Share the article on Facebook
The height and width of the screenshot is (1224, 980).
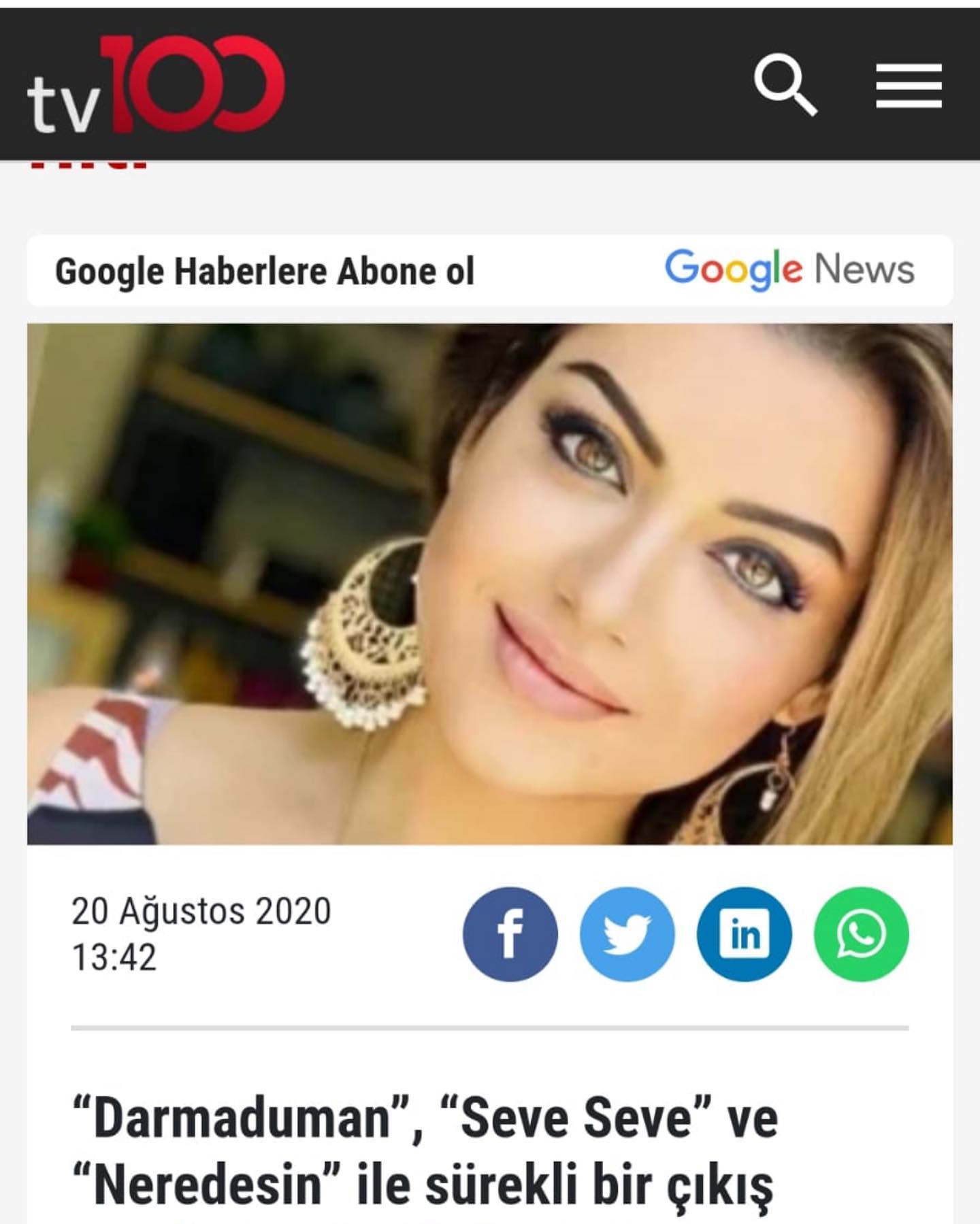(510, 934)
